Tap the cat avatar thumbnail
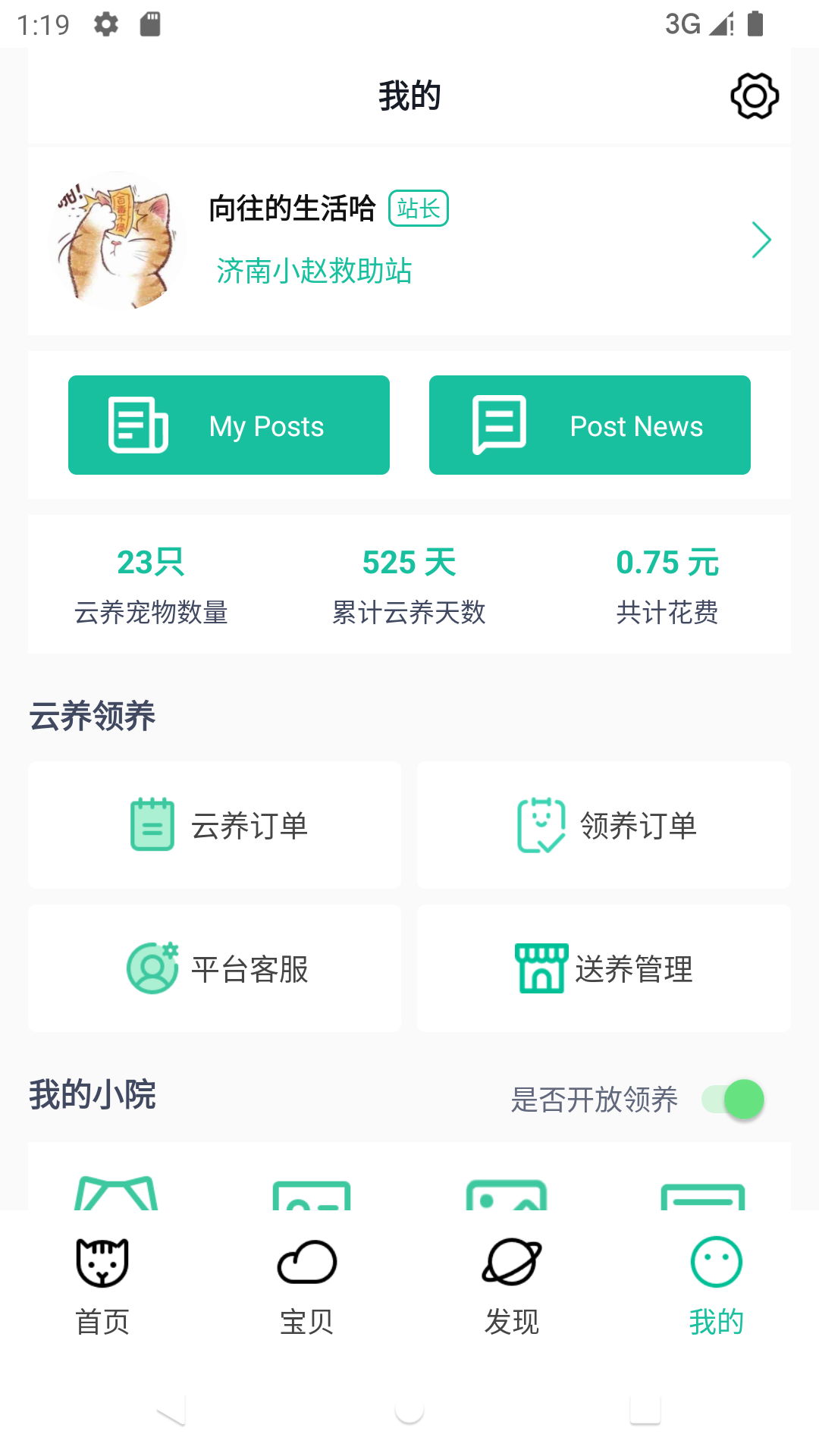This screenshot has width=819, height=1456. [x=118, y=239]
